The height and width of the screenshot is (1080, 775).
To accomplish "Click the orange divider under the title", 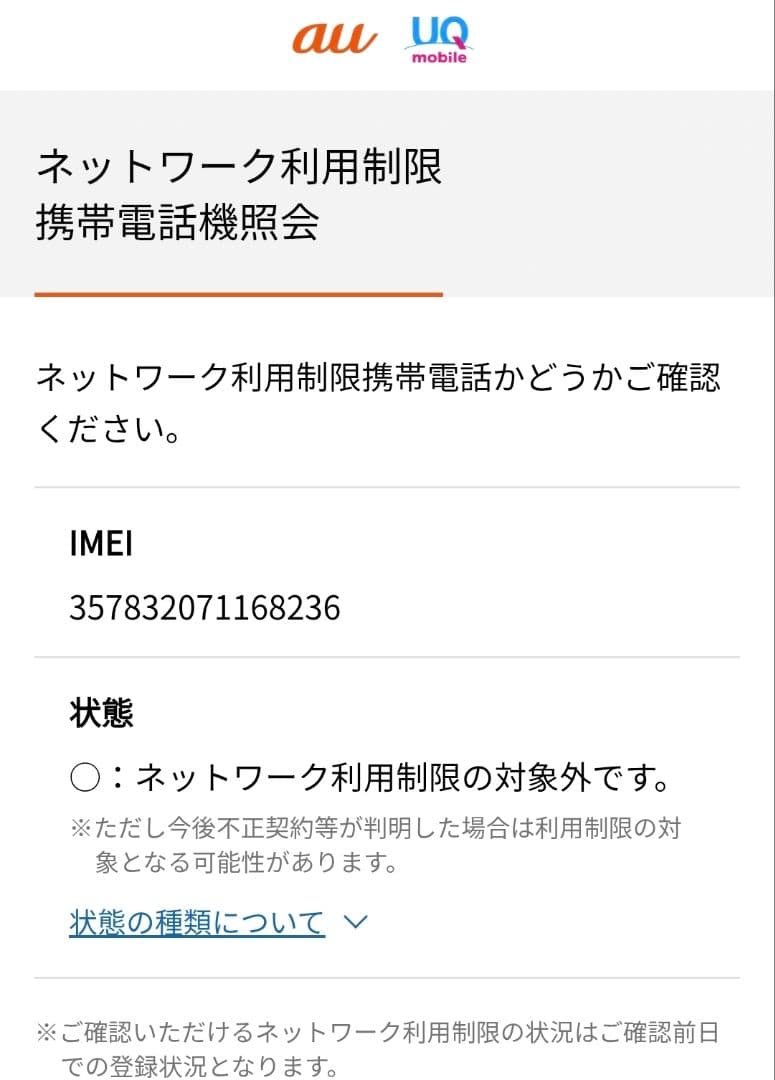I will click(240, 293).
